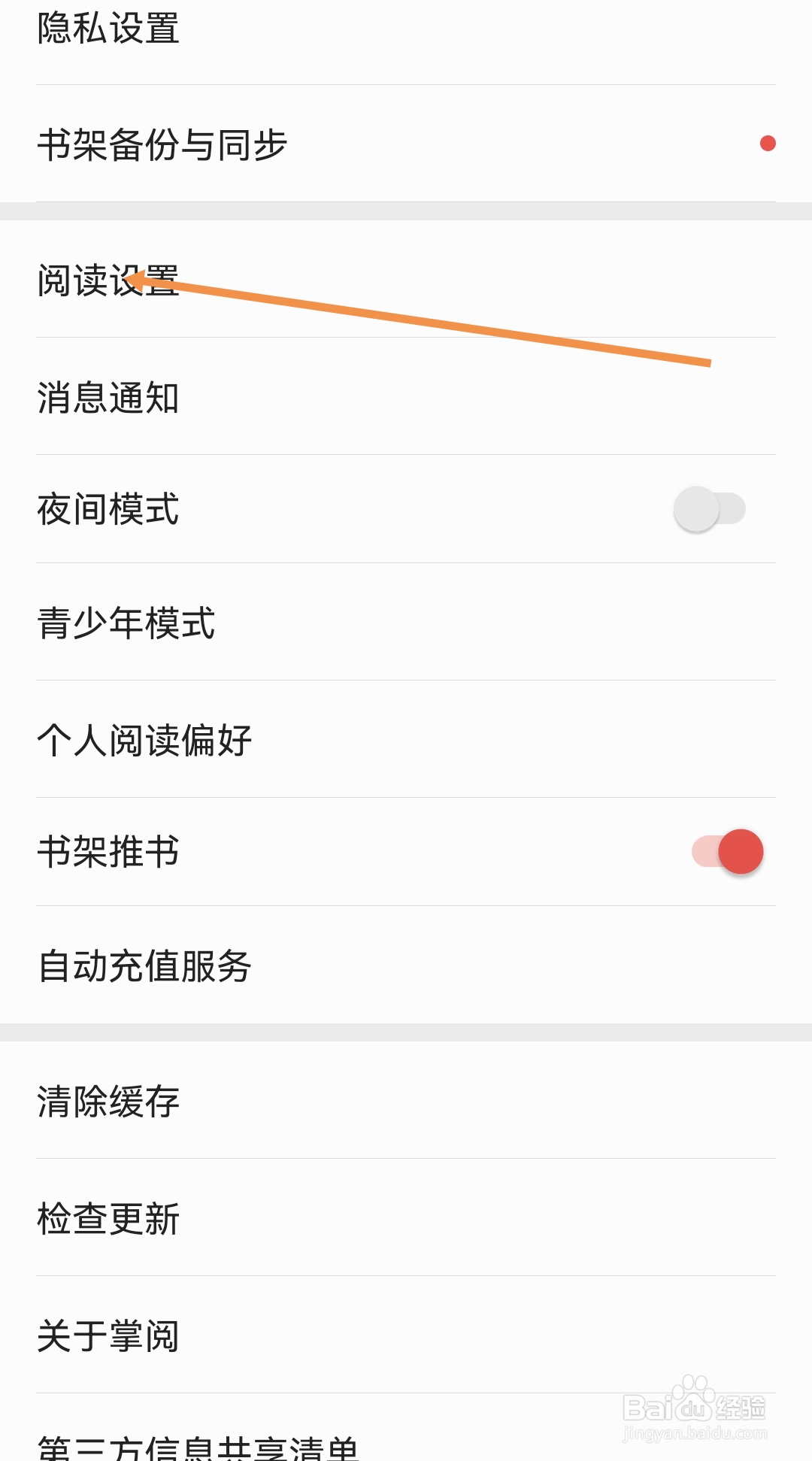Select the 夜间模式 row label
This screenshot has width=812, height=1461.
pyautogui.click(x=108, y=510)
